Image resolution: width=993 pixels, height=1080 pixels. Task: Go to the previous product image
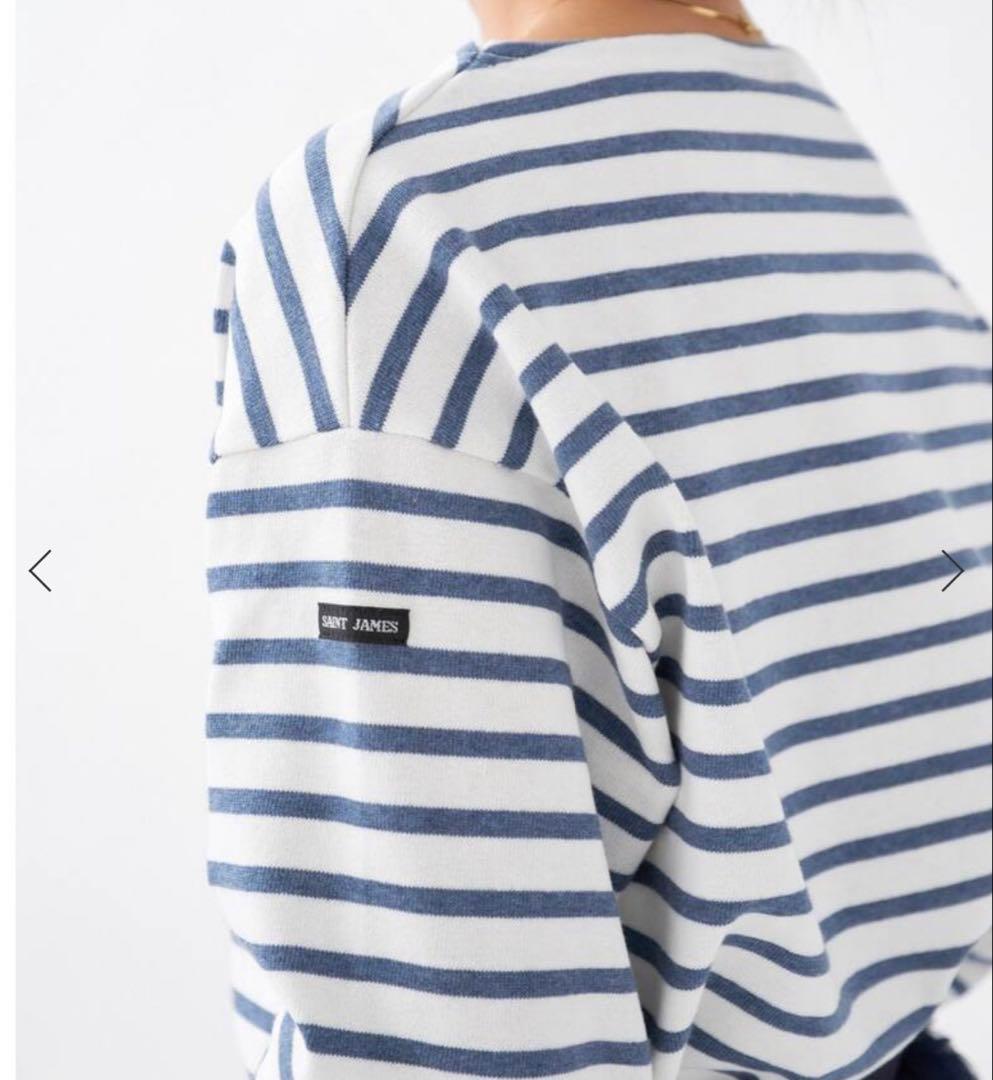[x=40, y=571]
